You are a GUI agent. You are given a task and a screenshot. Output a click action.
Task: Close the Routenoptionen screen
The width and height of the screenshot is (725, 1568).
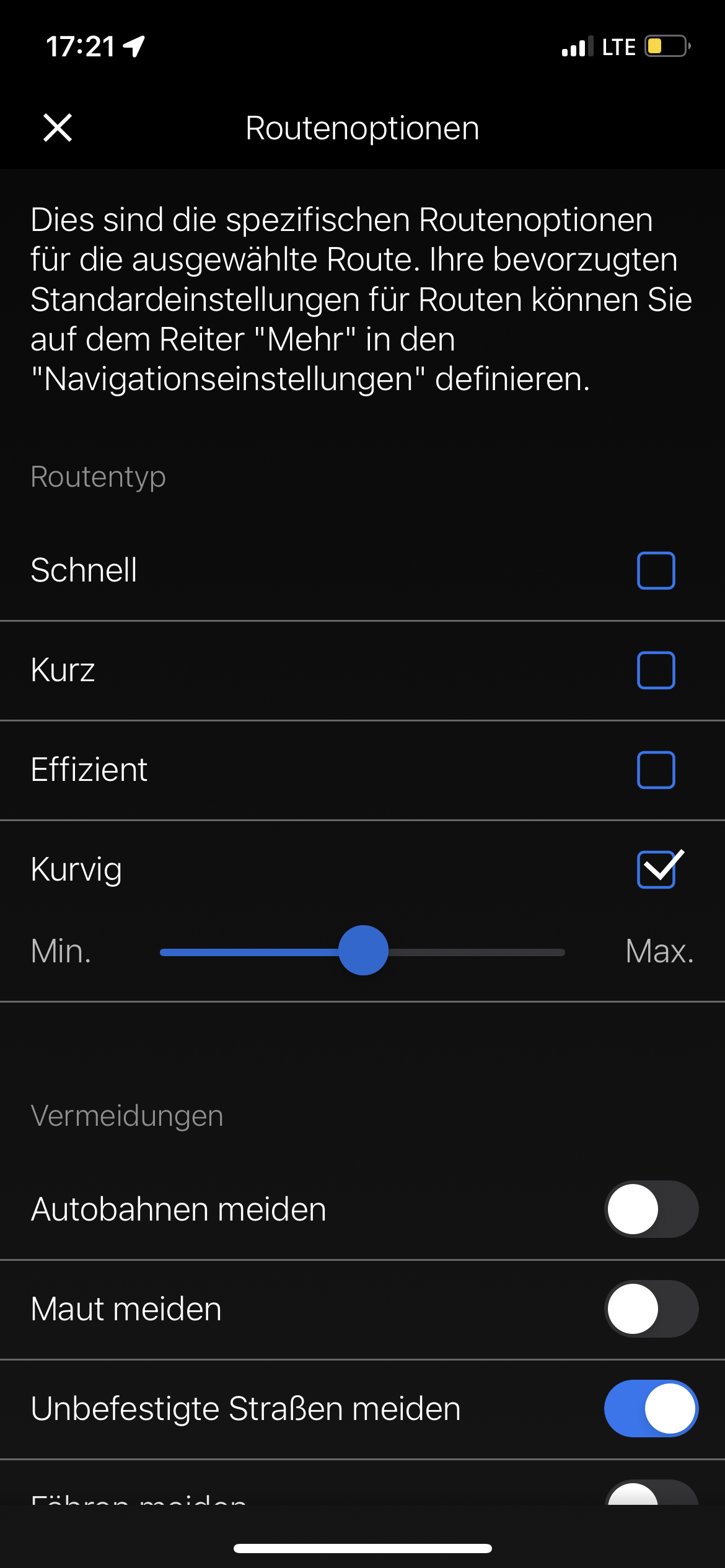[x=58, y=128]
